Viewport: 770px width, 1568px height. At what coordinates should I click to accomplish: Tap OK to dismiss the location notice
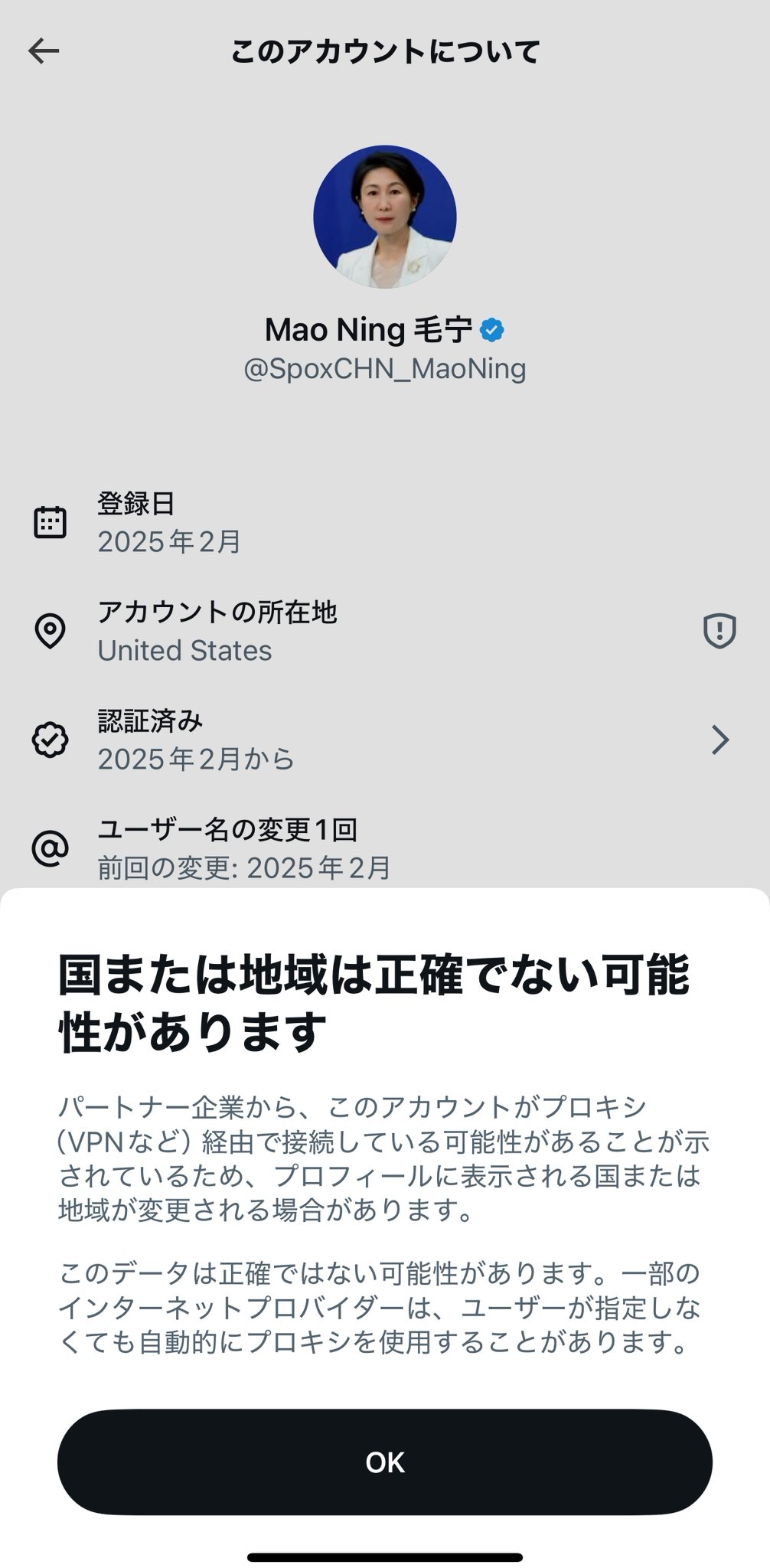pos(384,1462)
